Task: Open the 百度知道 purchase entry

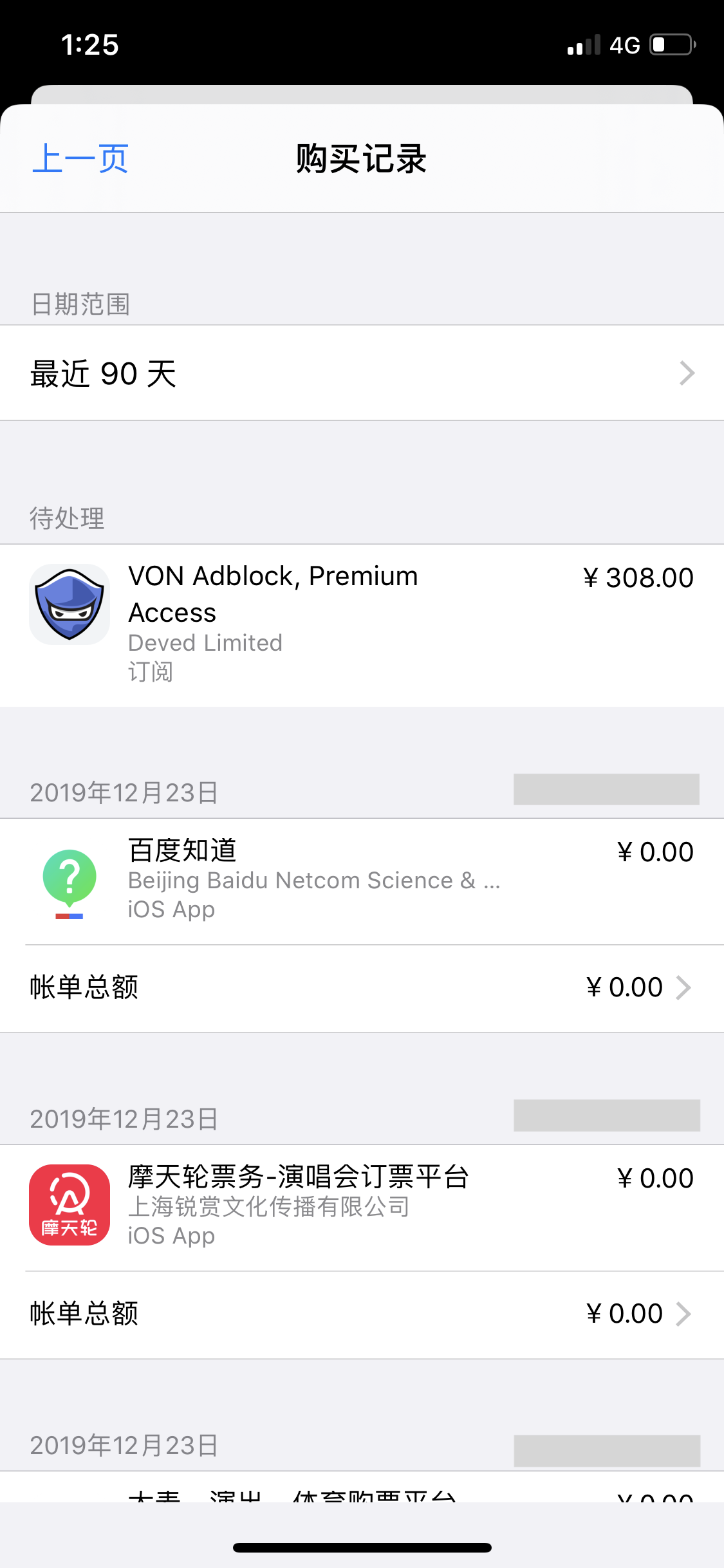Action: tap(362, 881)
